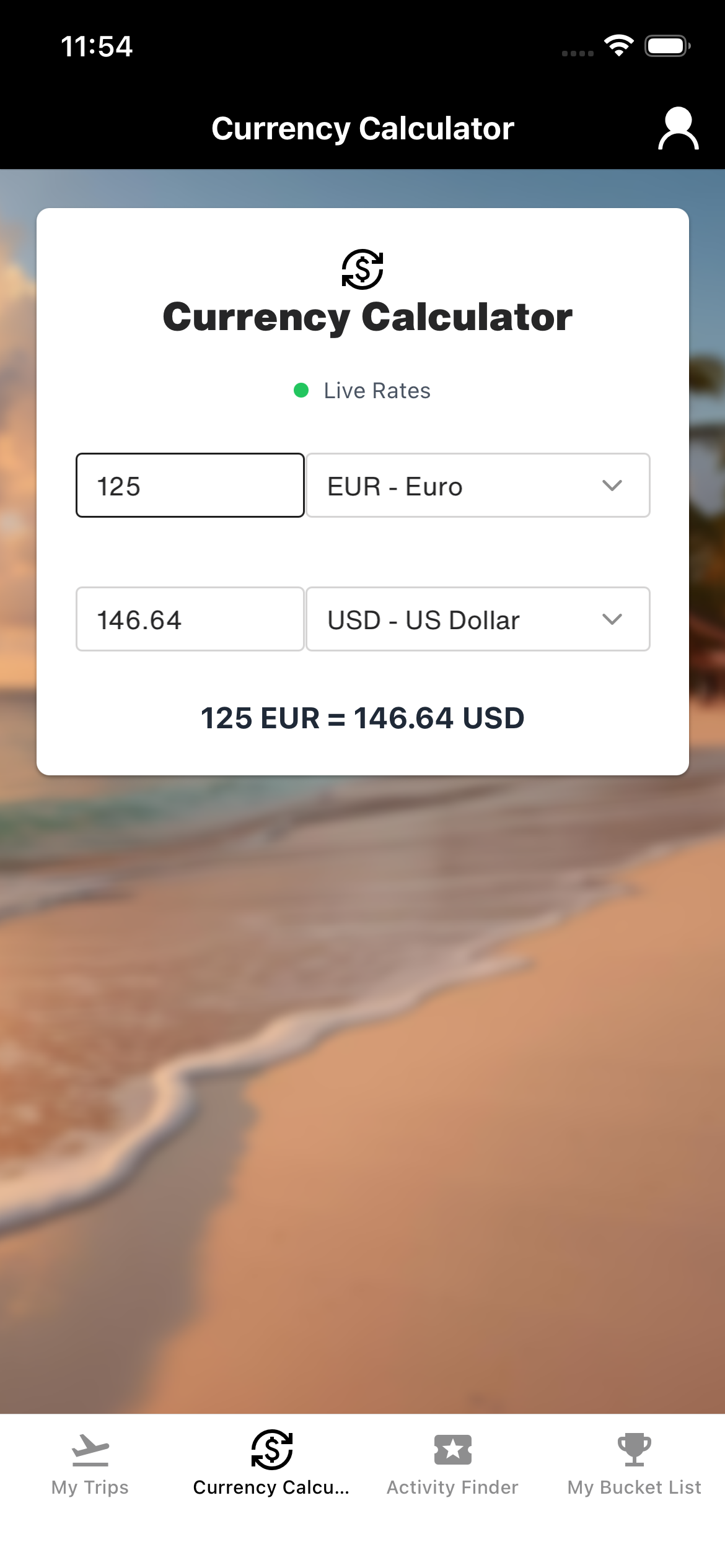Open the EUR - Euro currency dropdown
The width and height of the screenshot is (725, 1568).
(x=477, y=486)
